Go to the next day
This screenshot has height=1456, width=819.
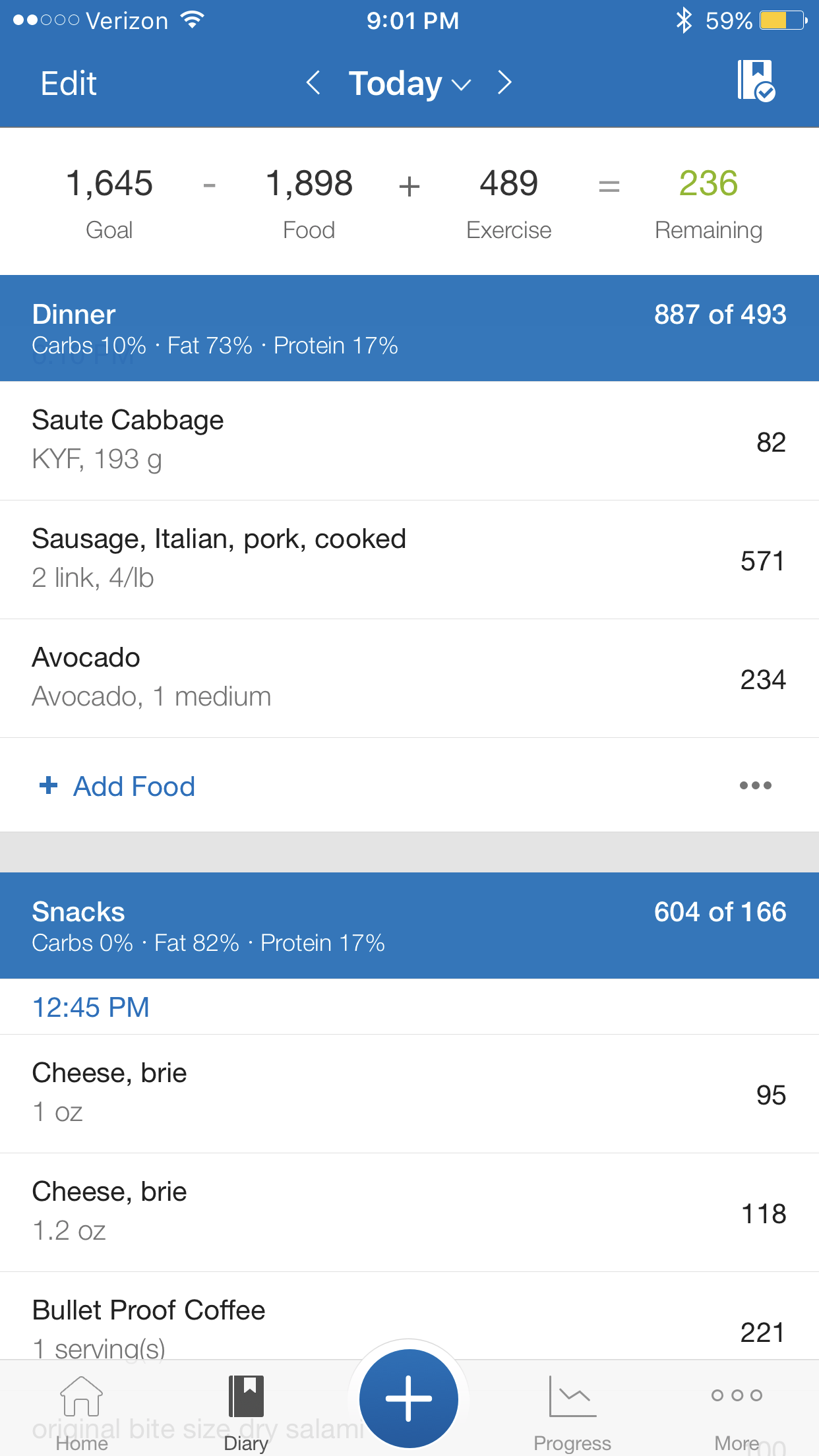coord(505,83)
